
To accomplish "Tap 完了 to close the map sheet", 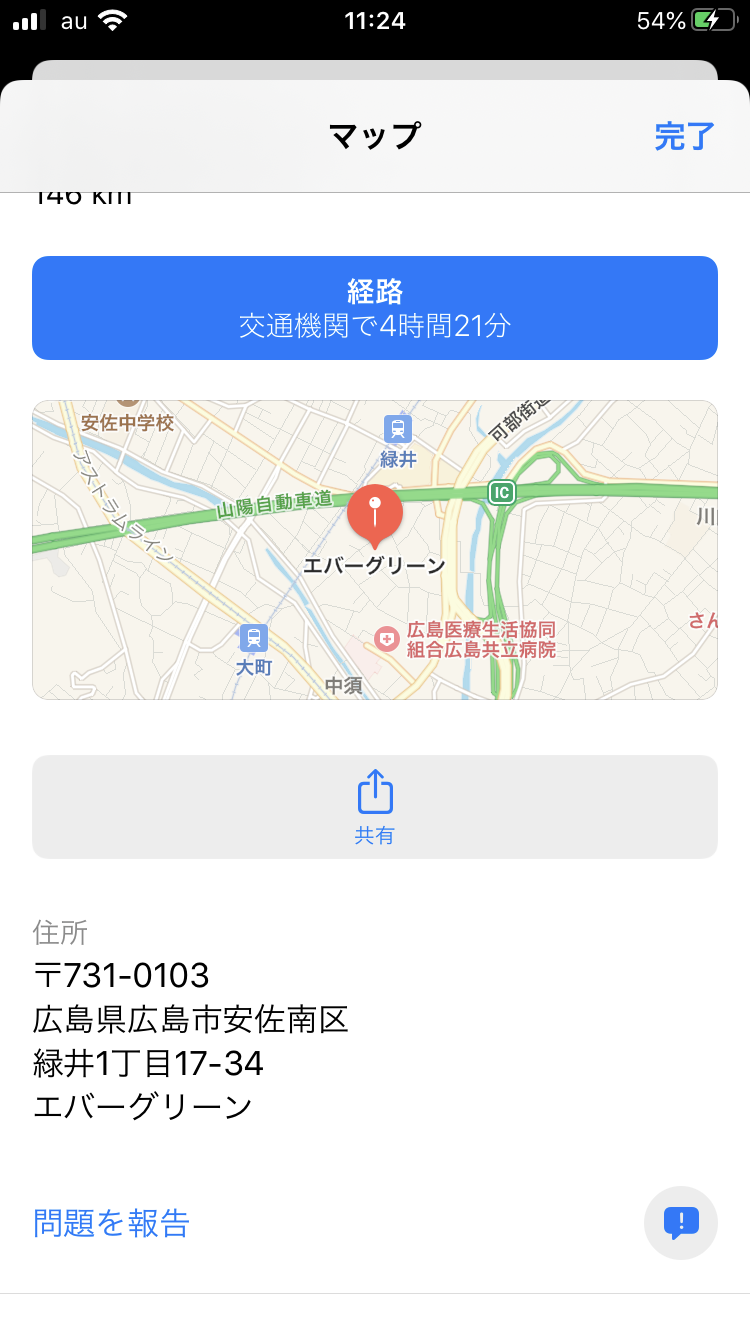I will click(x=684, y=136).
